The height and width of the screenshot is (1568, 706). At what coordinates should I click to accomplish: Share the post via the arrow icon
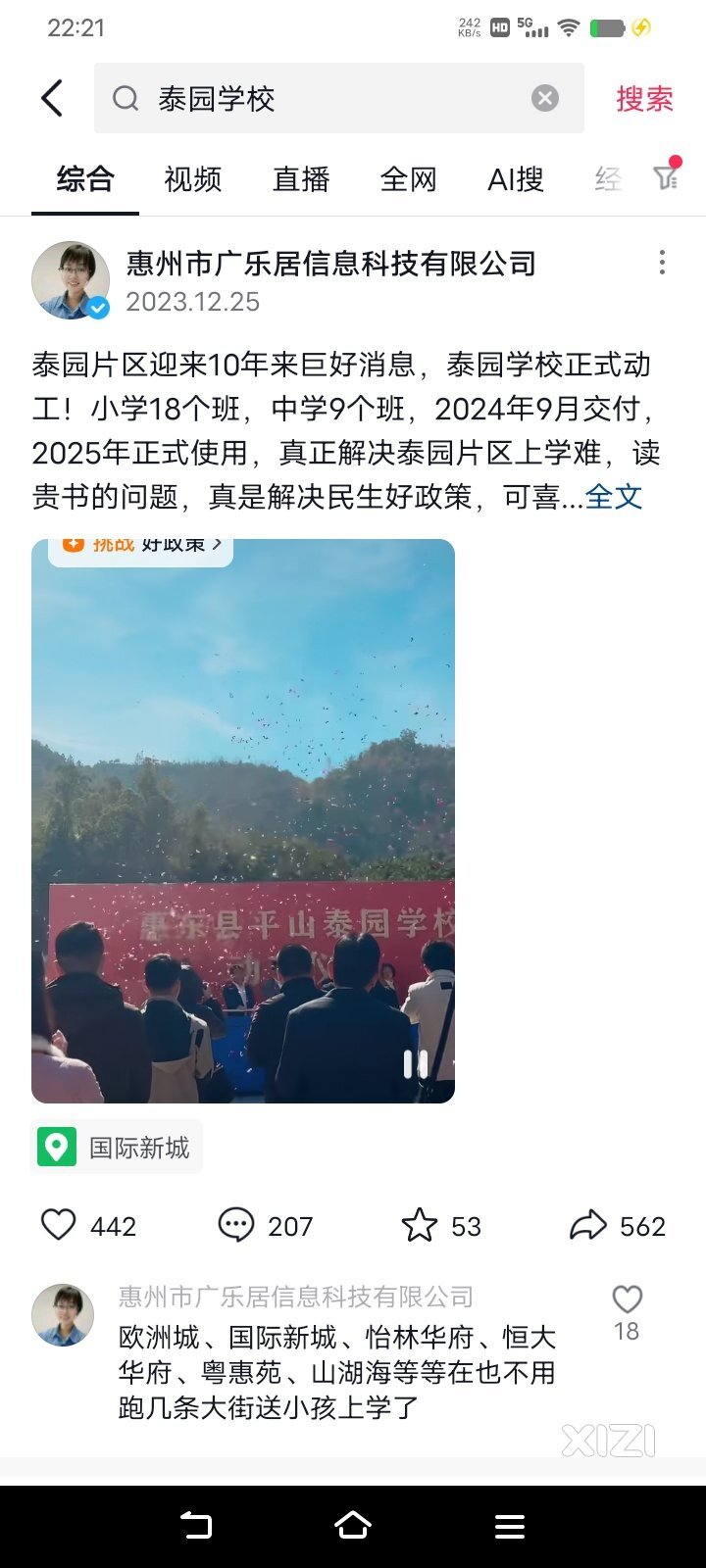(588, 1225)
